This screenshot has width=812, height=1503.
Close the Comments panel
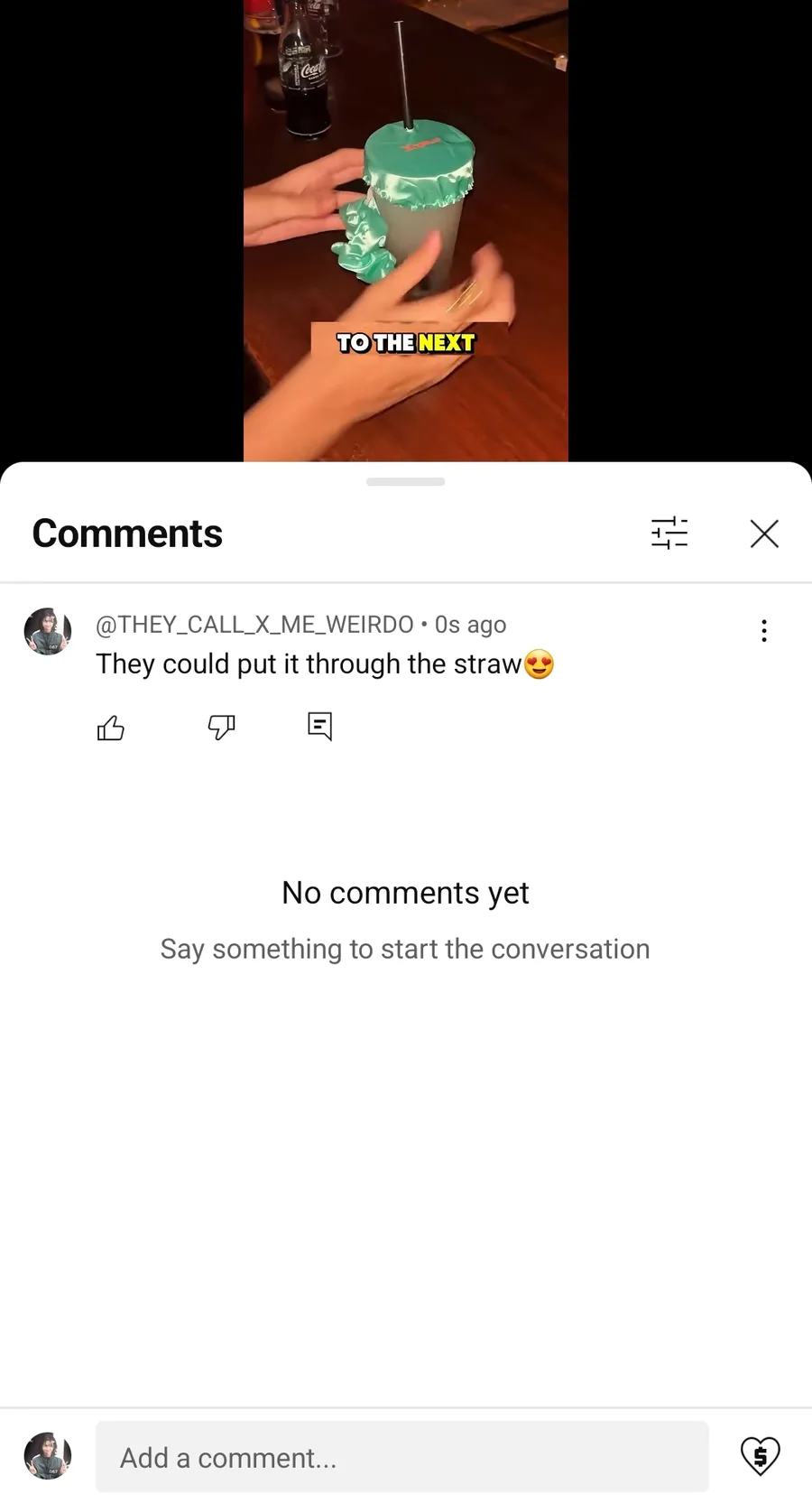(x=764, y=533)
